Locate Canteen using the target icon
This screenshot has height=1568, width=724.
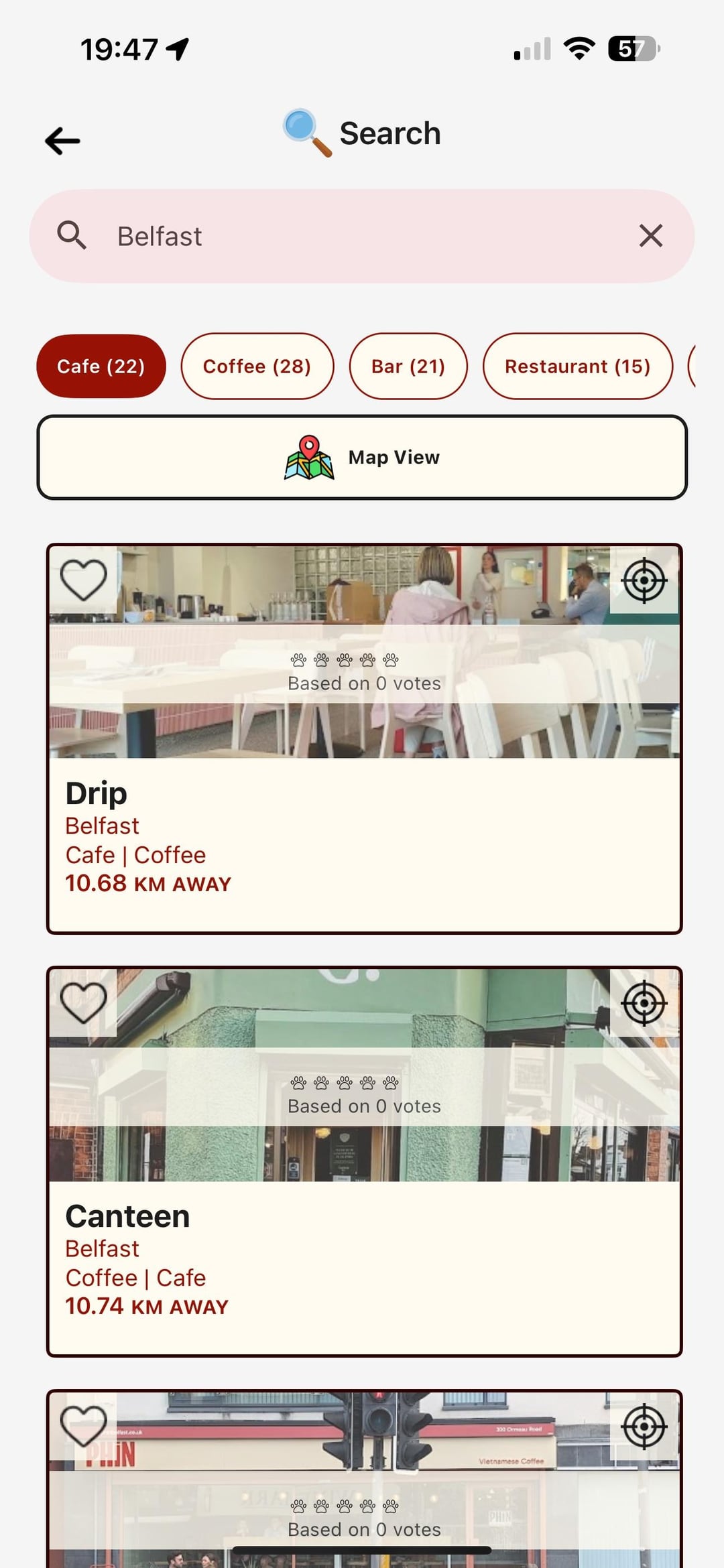pyautogui.click(x=644, y=1003)
